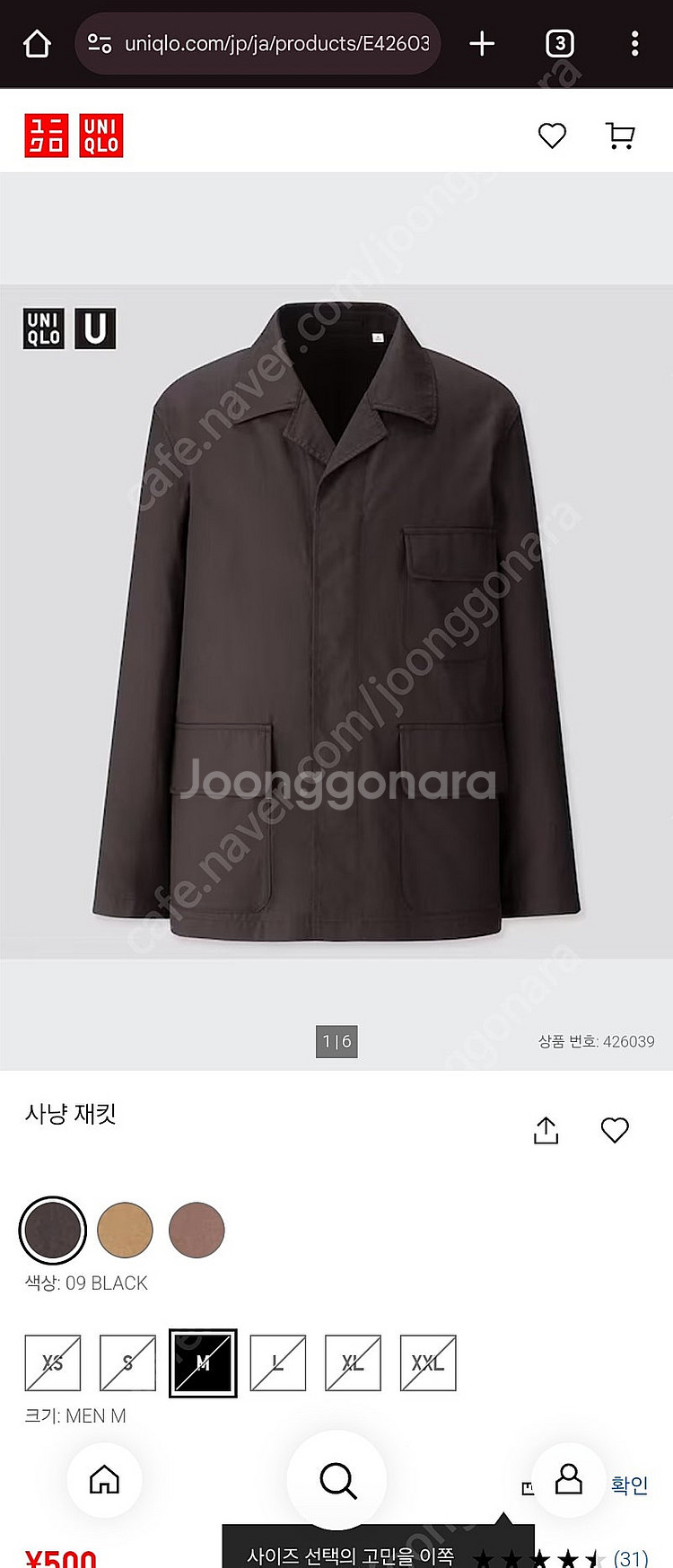
Task: Open a new browser tab with plus
Action: (481, 42)
